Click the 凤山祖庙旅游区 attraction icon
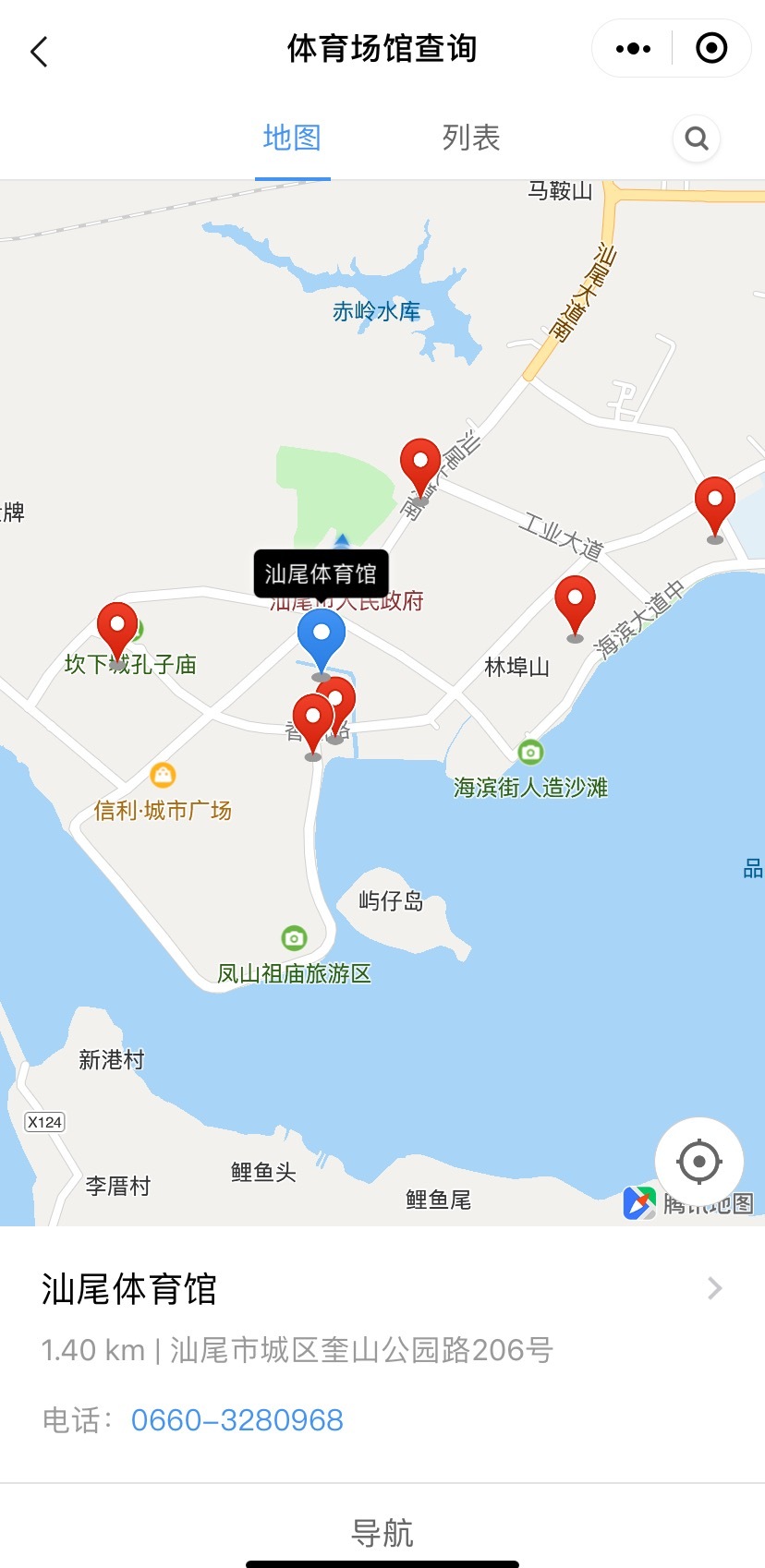Image resolution: width=765 pixels, height=1568 pixels. coord(293,937)
